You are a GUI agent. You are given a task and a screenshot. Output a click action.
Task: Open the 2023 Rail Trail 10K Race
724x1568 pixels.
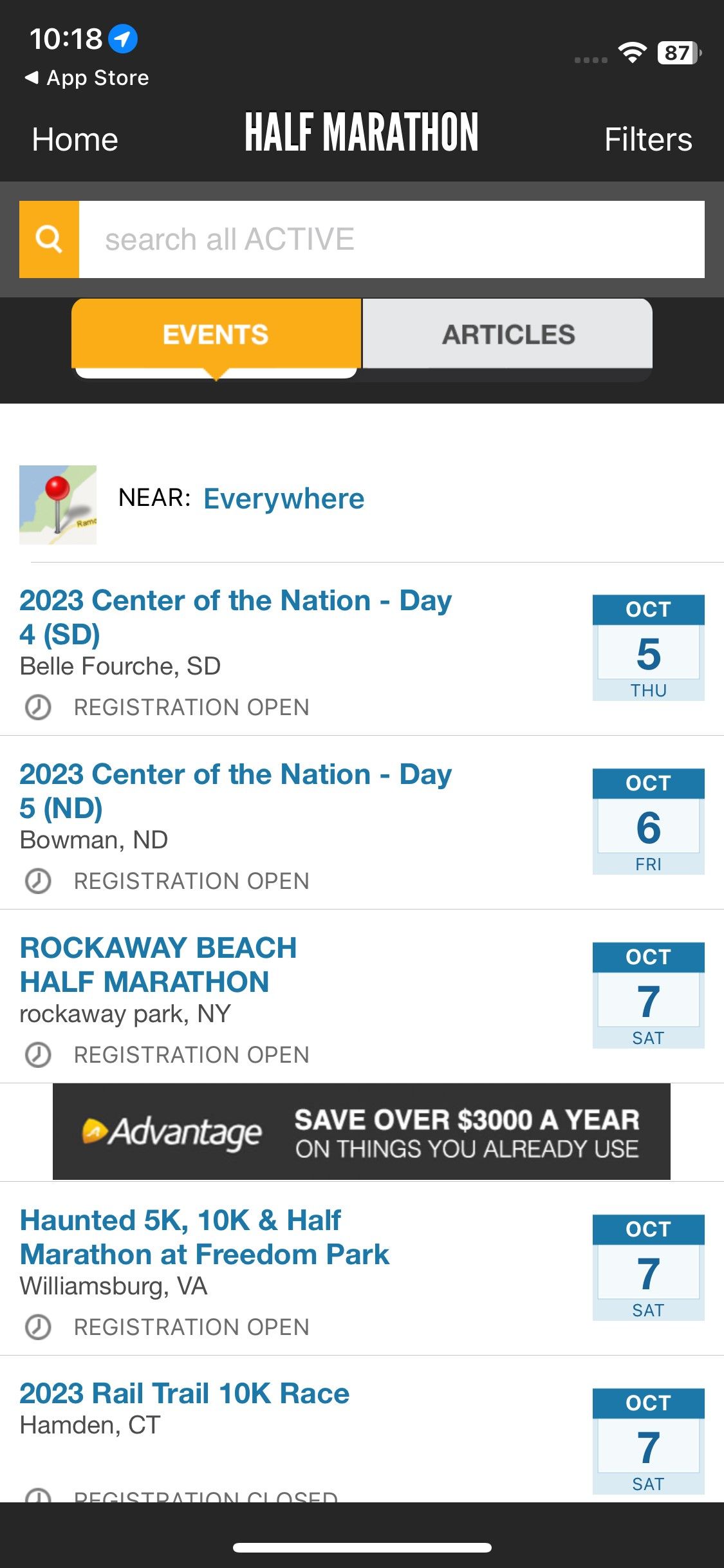(184, 1393)
